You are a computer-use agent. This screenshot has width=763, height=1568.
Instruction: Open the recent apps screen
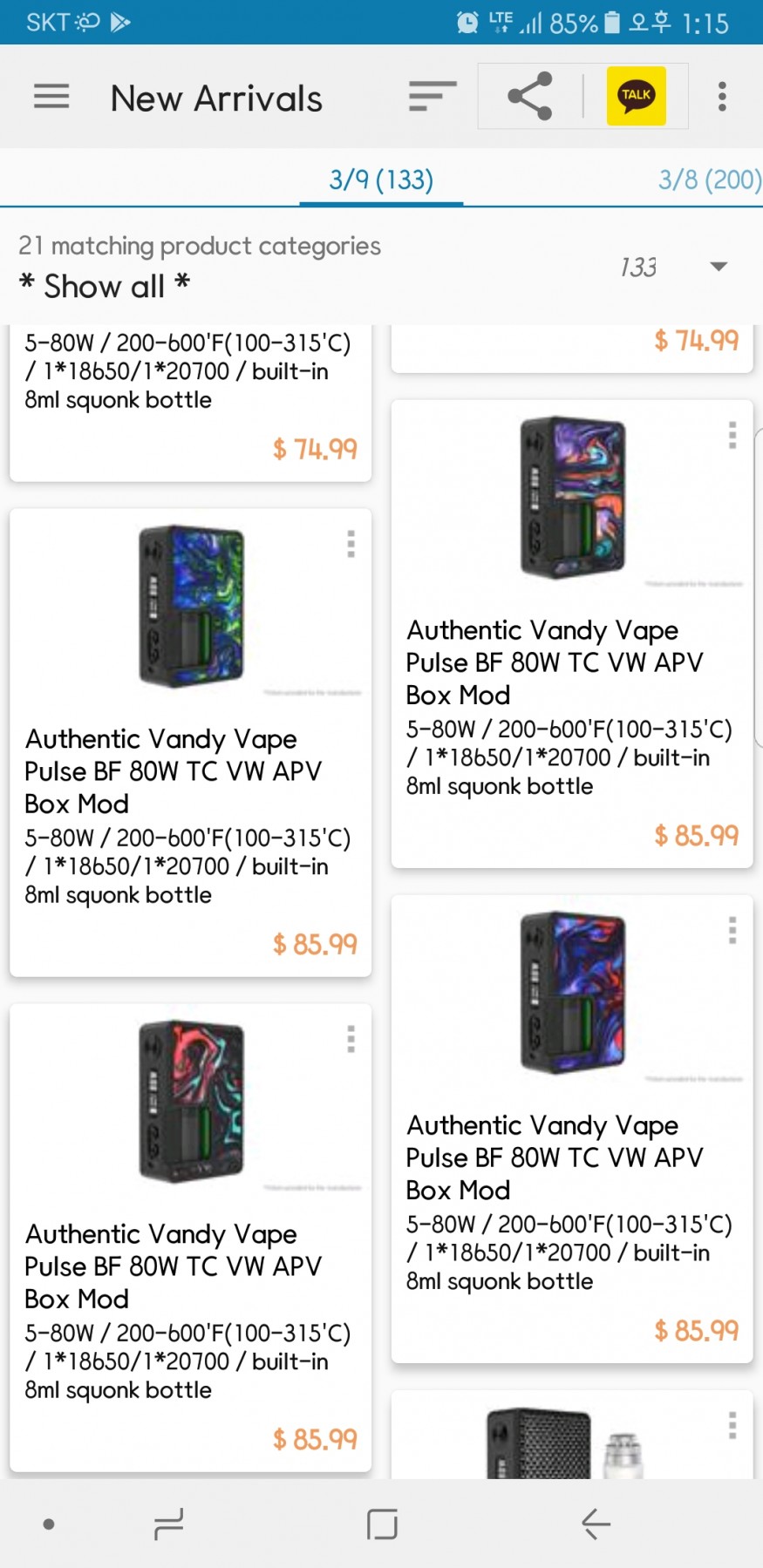(x=168, y=1524)
